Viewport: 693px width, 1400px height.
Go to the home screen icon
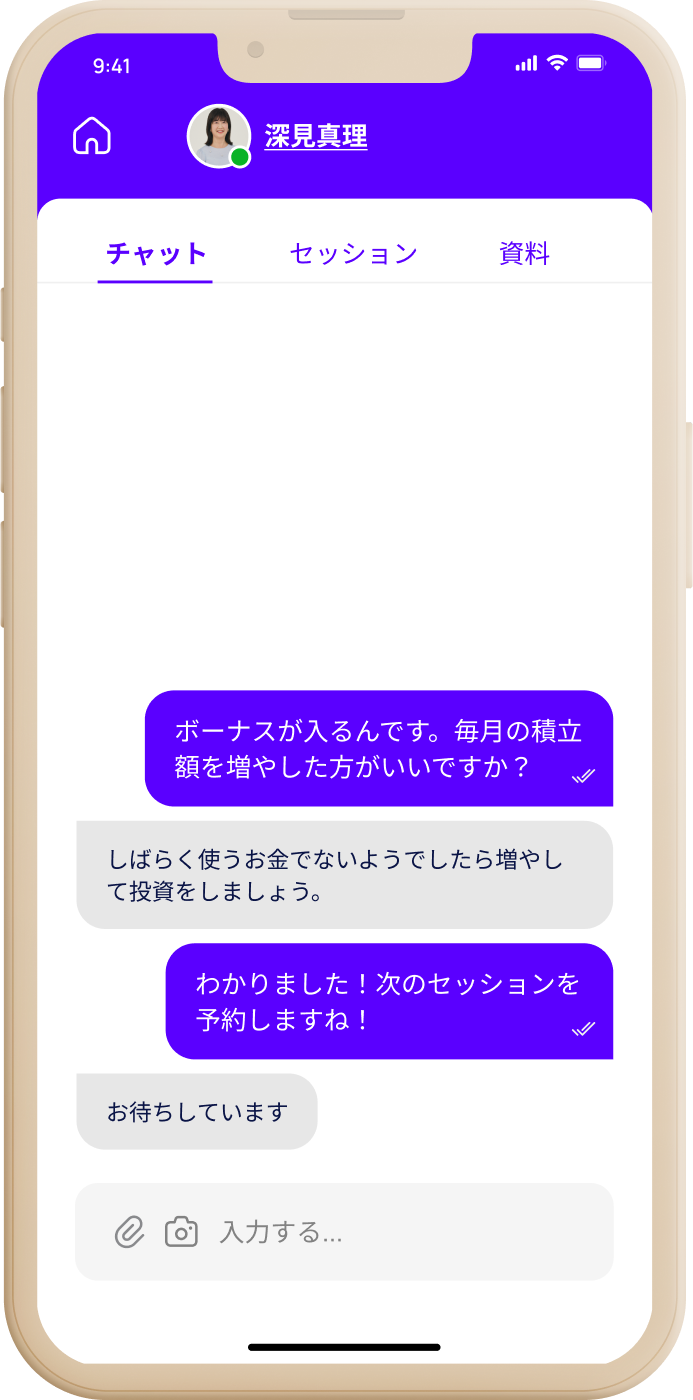click(92, 136)
